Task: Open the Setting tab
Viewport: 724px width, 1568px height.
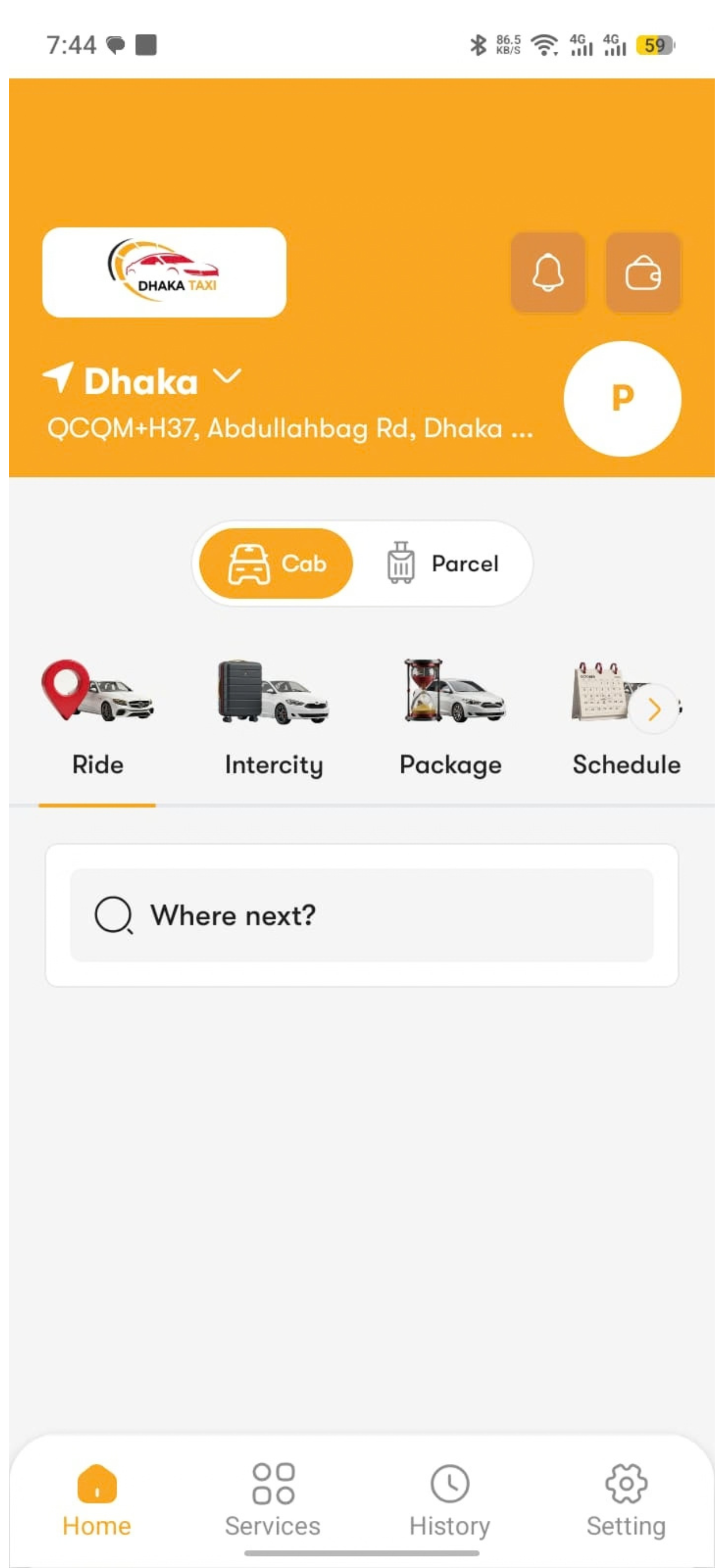Action: (626, 1500)
